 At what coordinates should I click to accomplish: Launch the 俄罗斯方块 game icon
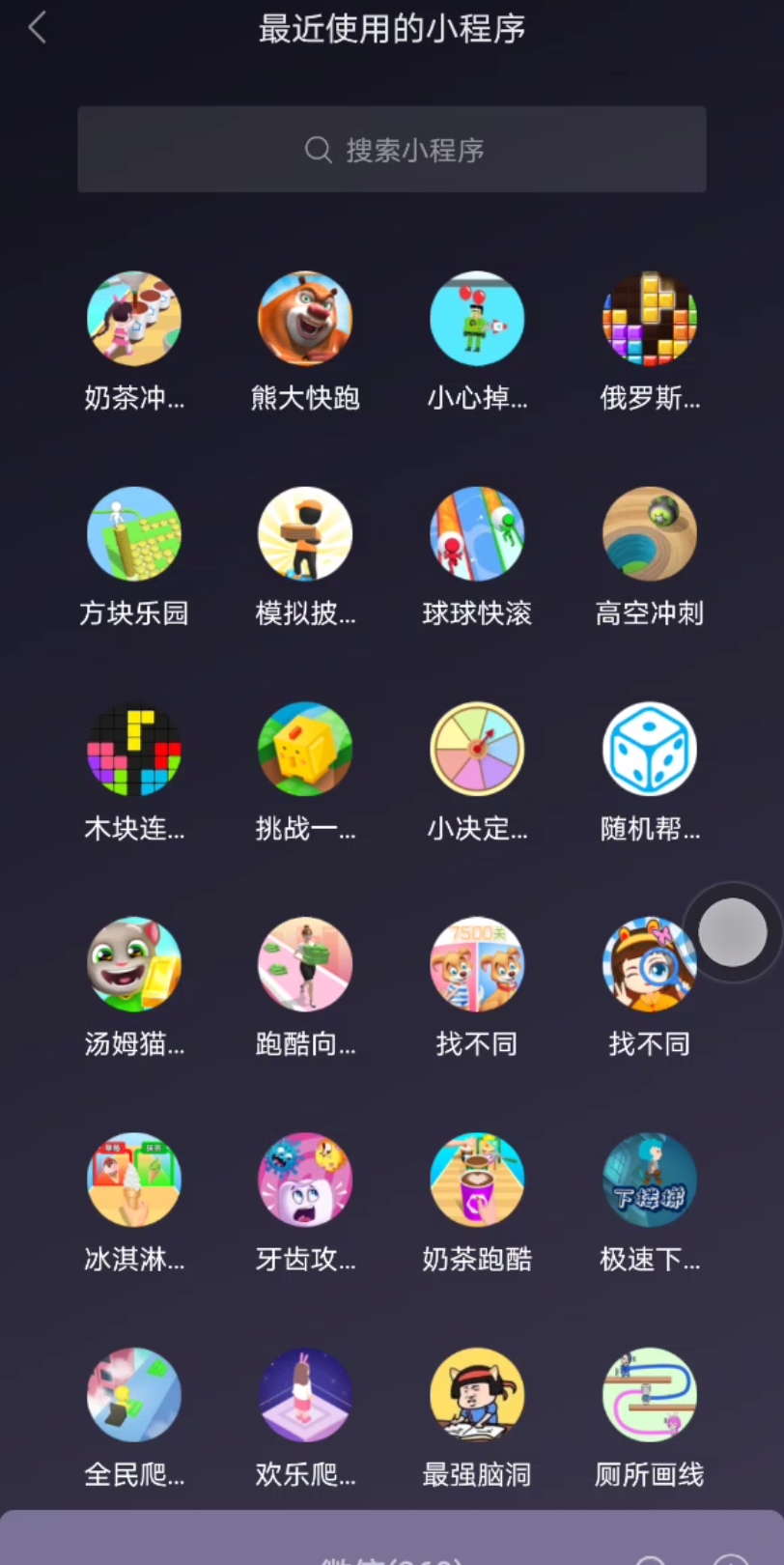[x=649, y=319]
